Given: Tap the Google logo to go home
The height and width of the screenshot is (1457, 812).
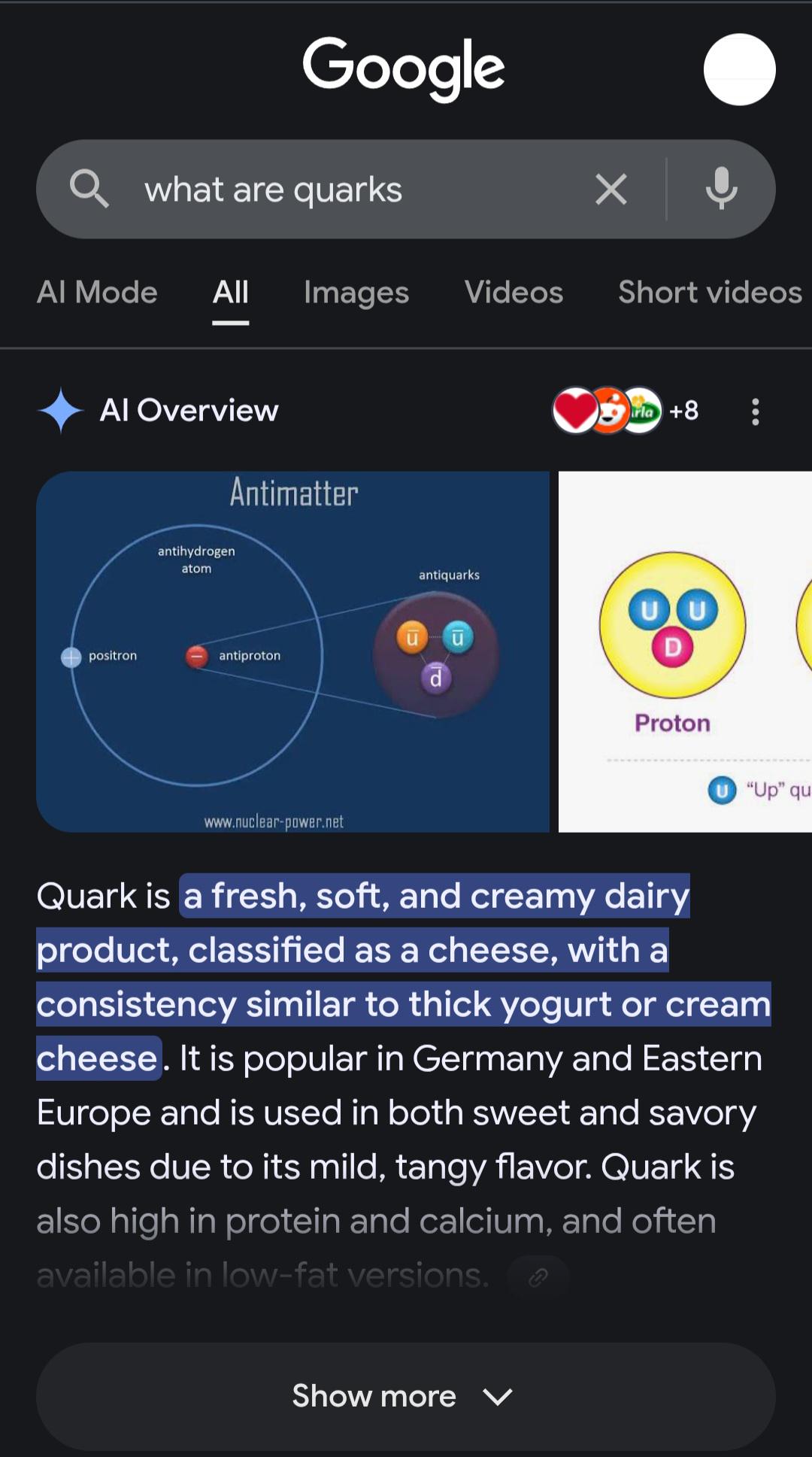Looking at the screenshot, I should click(x=404, y=68).
